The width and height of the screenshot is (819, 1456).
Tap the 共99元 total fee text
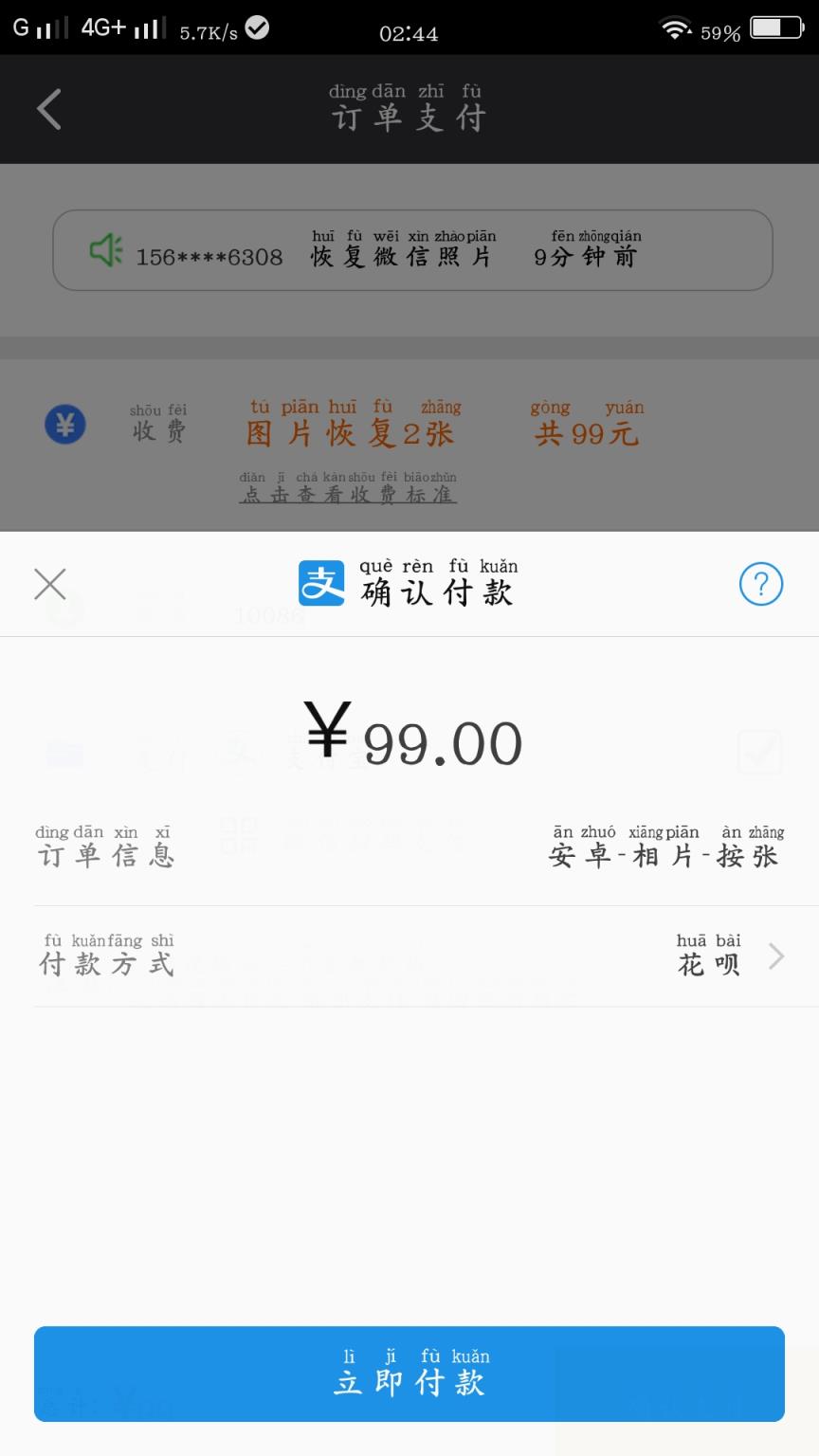pyautogui.click(x=588, y=431)
